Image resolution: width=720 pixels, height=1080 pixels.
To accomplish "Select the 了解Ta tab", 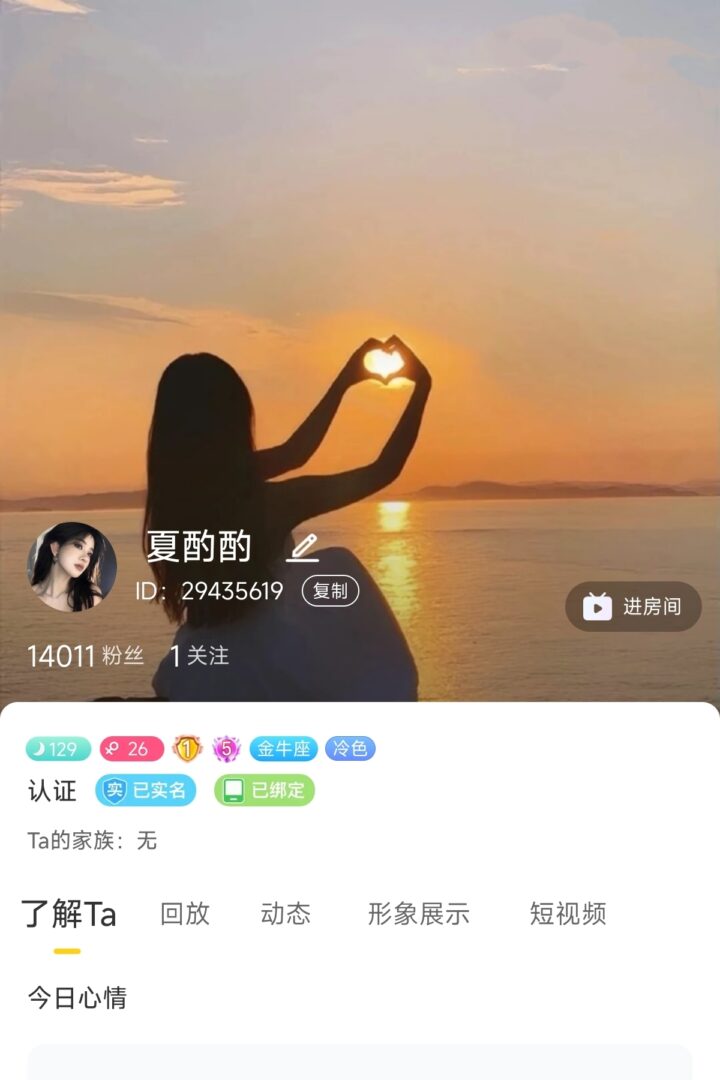I will (x=69, y=914).
